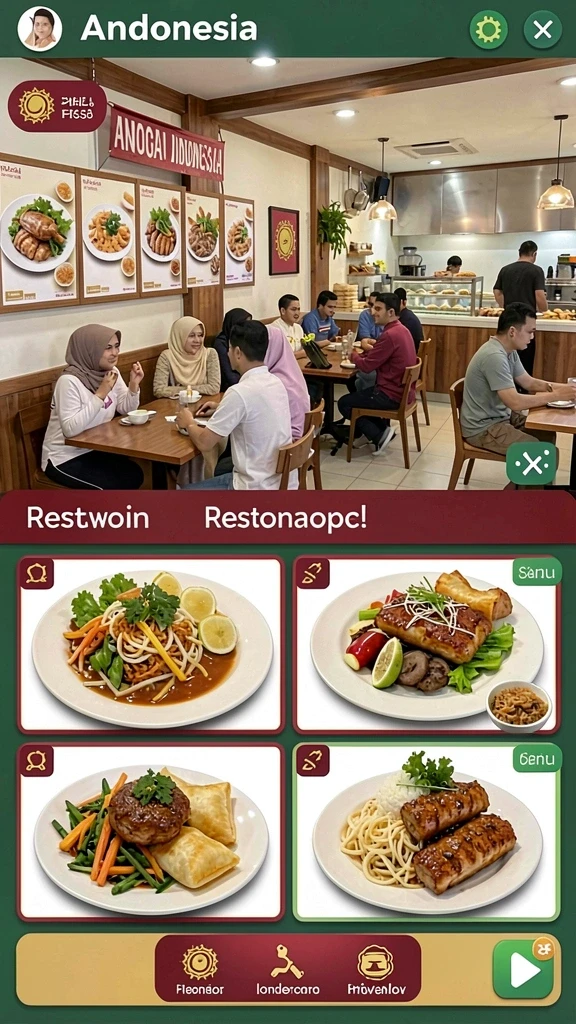
Task: Tap the green collapse icon on the restaurant photo
Action: (532, 464)
